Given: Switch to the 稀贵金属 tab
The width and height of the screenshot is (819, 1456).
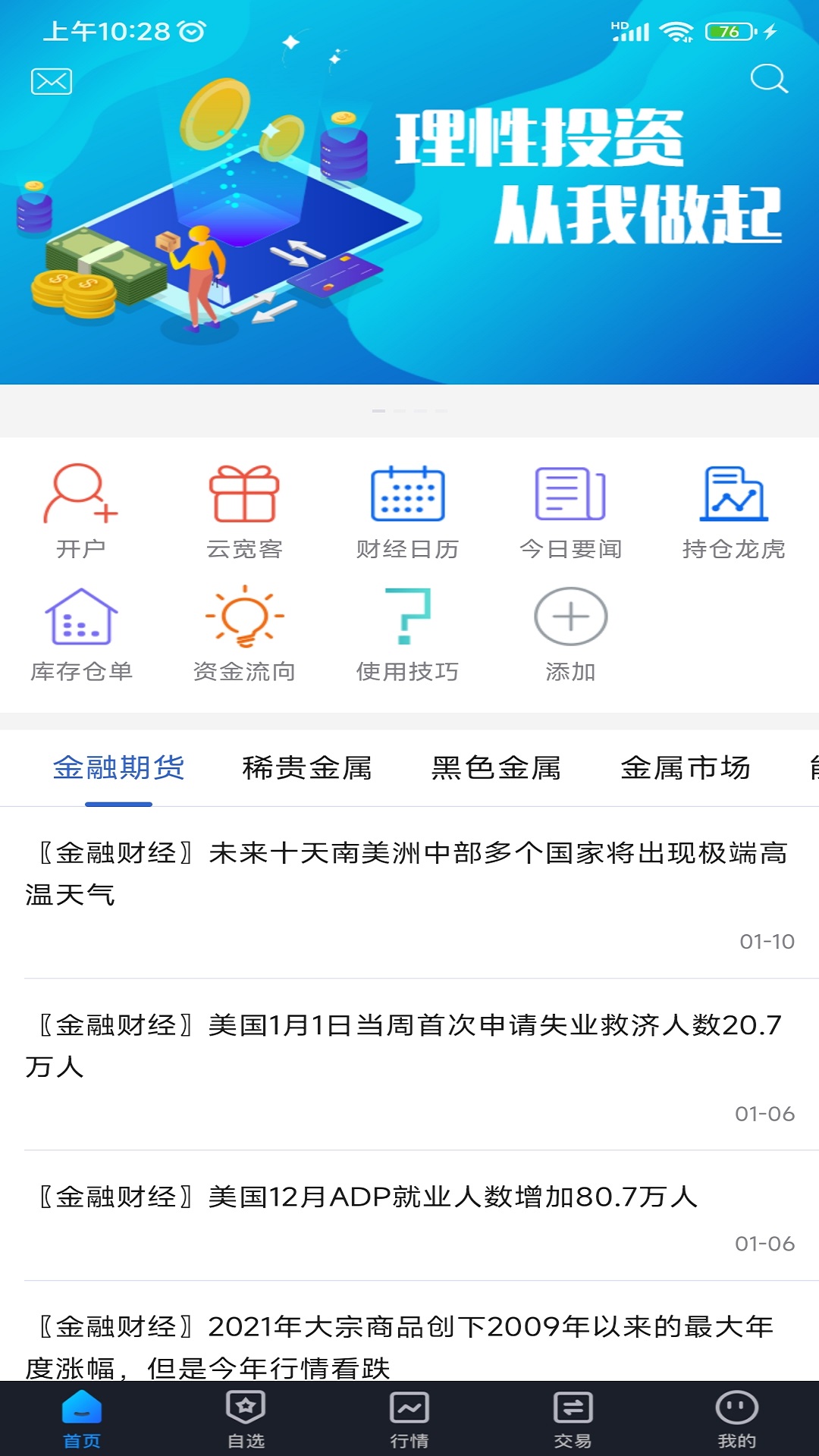Looking at the screenshot, I should click(x=307, y=768).
